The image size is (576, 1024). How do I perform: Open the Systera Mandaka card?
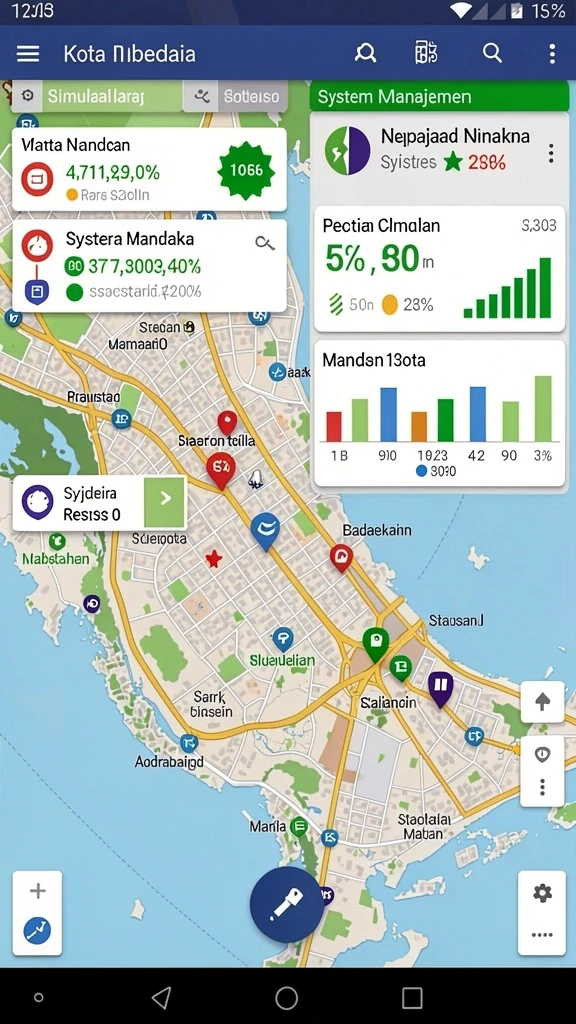pos(149,265)
